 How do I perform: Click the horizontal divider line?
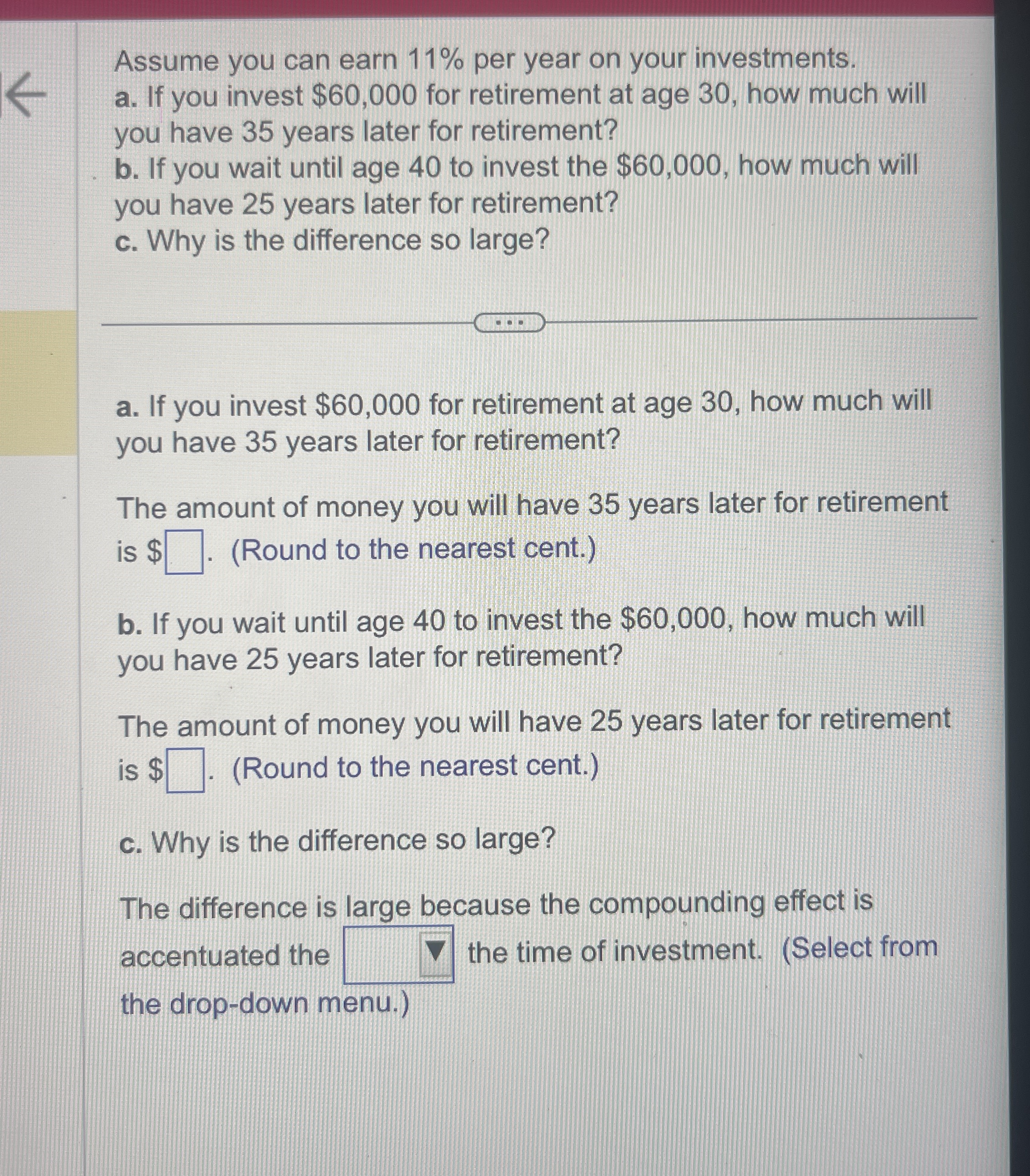259,324
